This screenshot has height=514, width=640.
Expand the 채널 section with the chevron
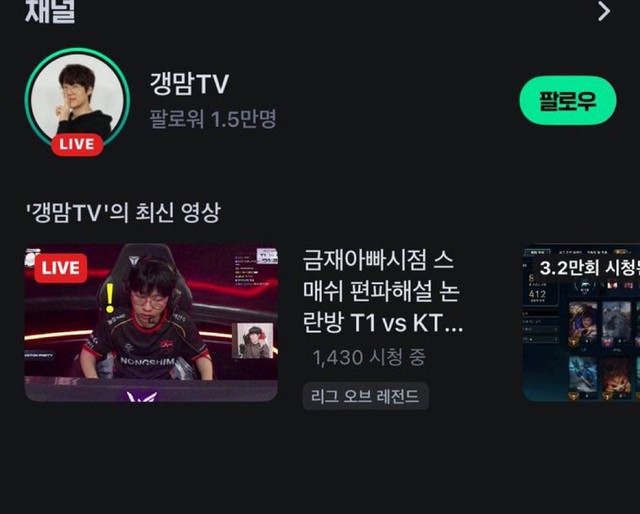coord(603,12)
